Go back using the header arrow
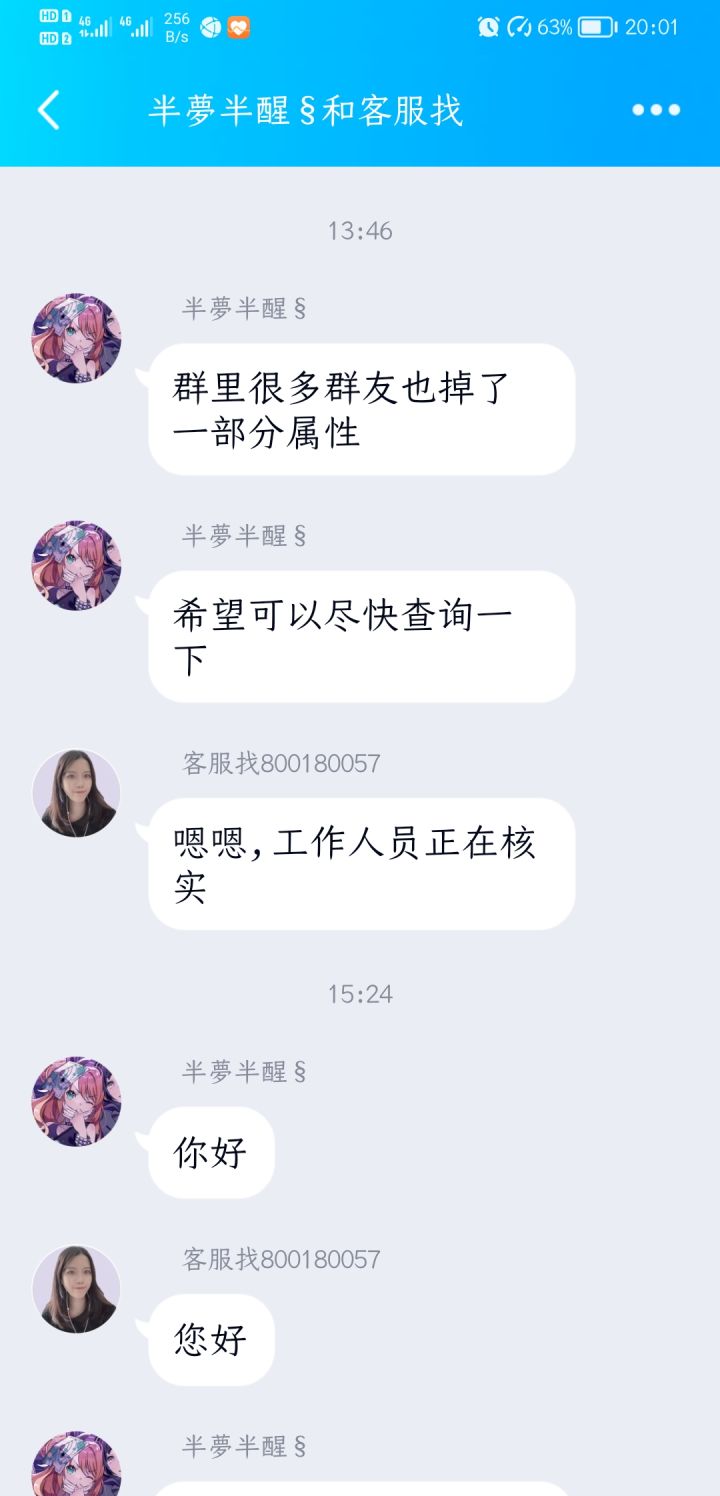 click(x=49, y=110)
